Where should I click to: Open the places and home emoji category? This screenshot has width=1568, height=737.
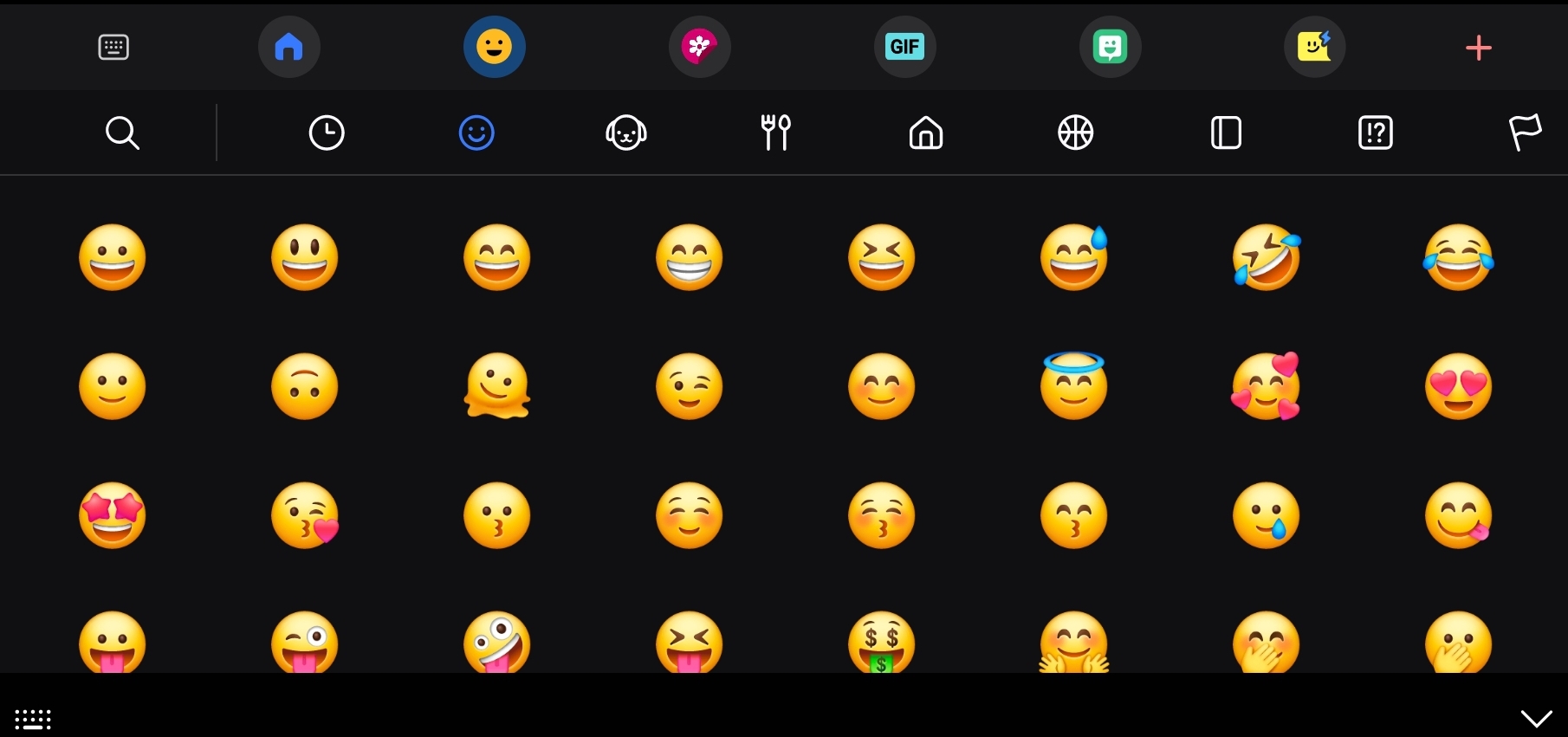point(926,133)
